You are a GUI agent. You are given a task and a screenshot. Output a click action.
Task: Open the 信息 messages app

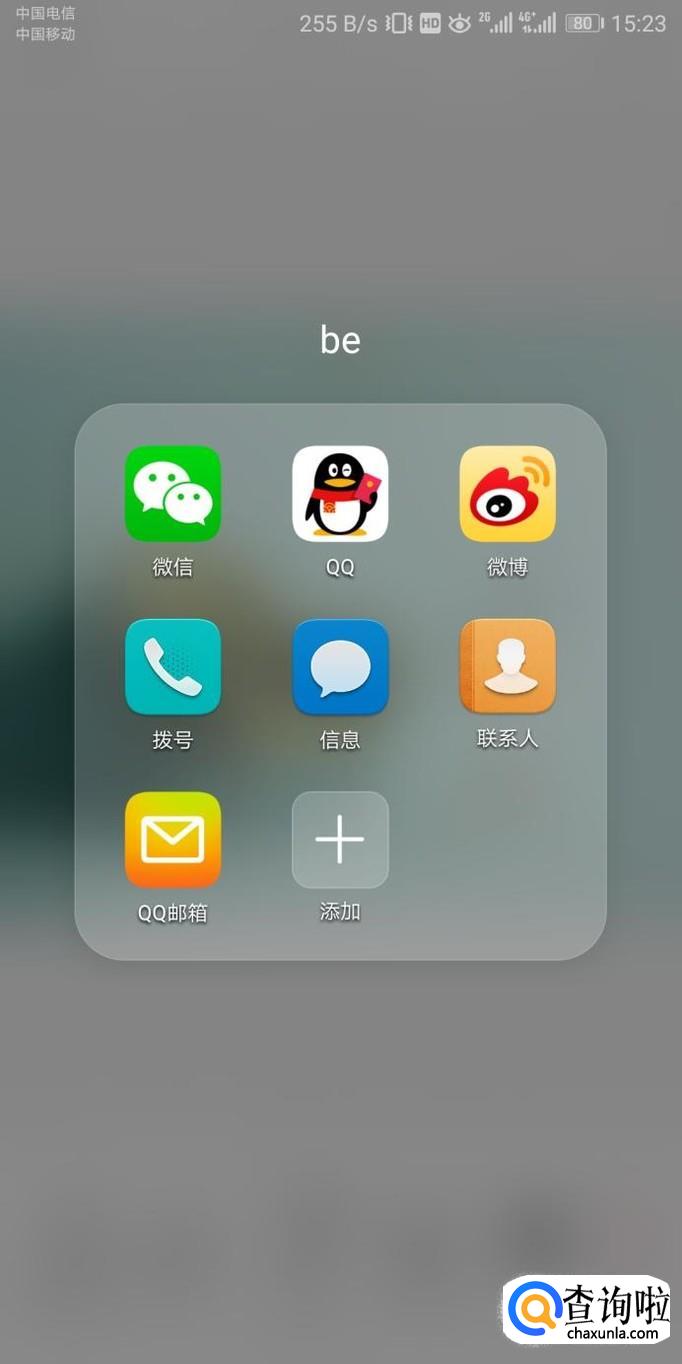(340, 667)
